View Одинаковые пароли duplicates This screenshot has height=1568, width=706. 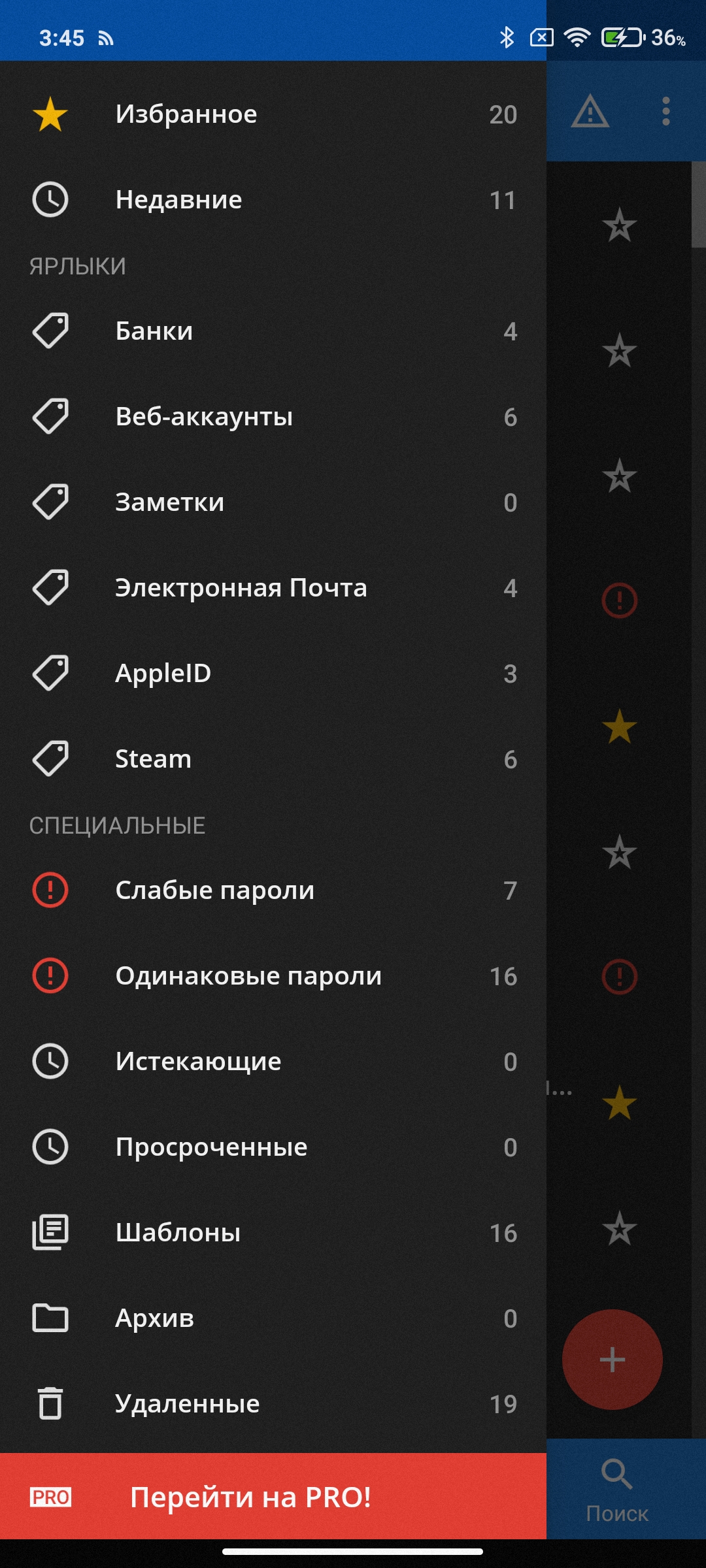pyautogui.click(x=261, y=976)
